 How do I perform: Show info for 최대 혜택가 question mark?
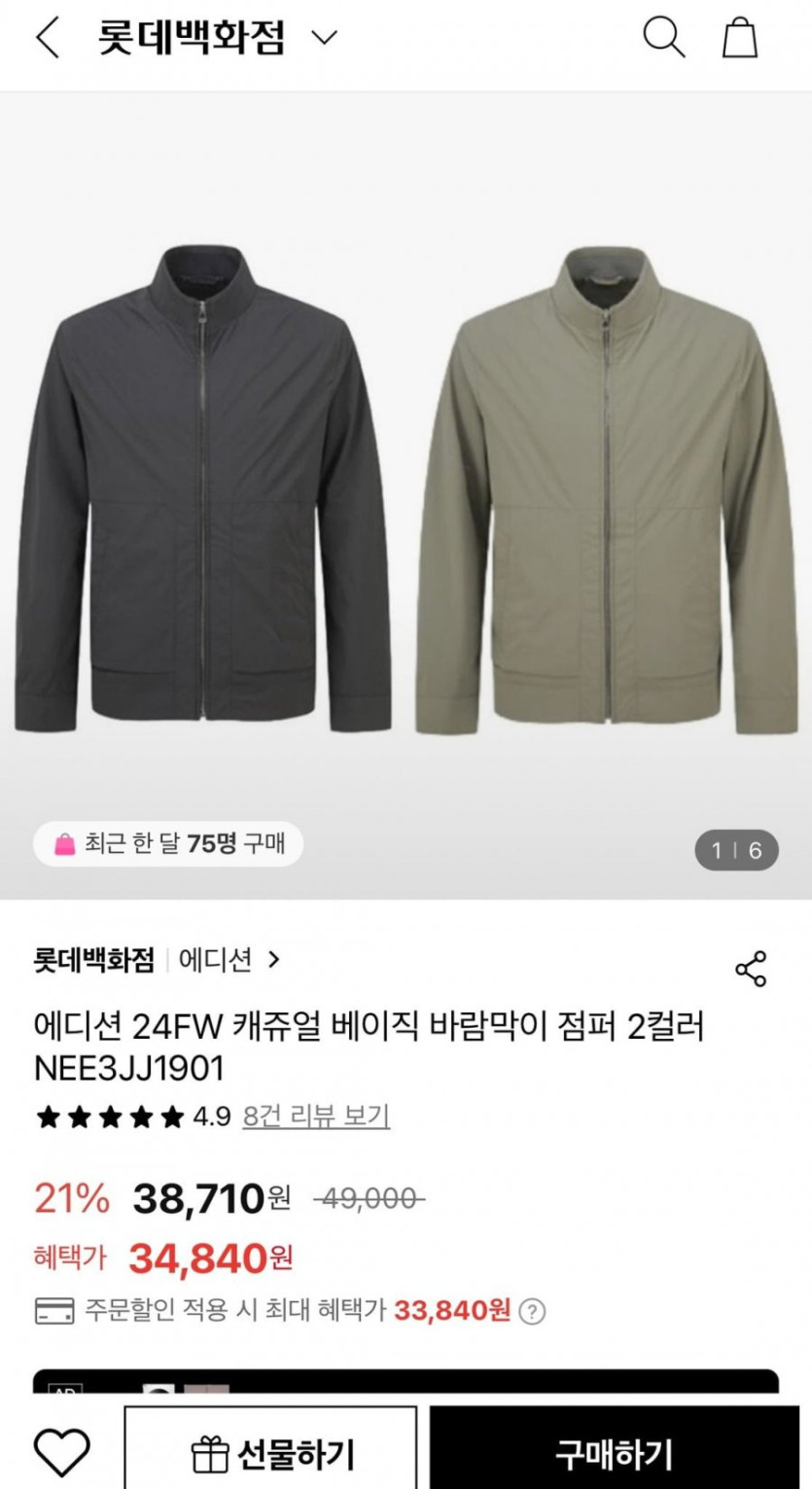[x=532, y=1312]
